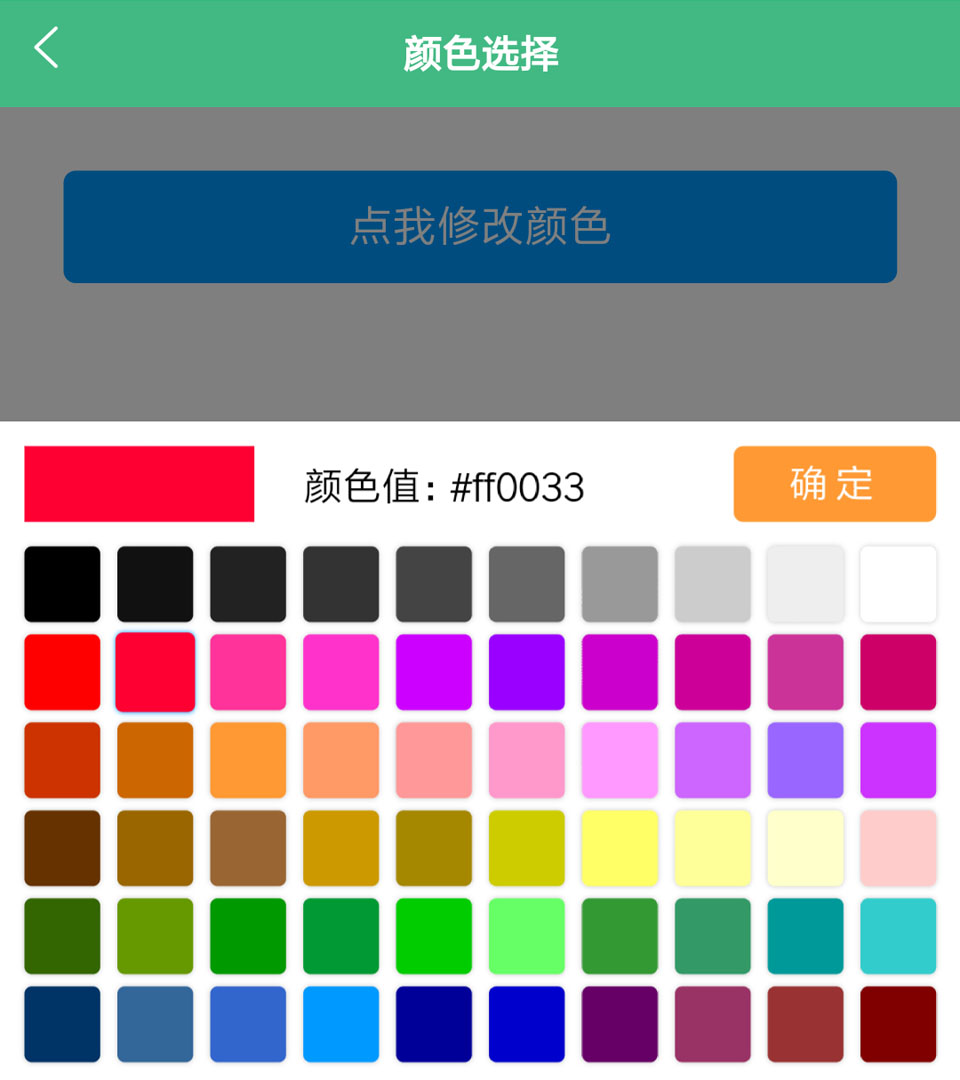The image size is (960, 1080).
Task: Select the dark brown swatch
Action: click(61, 847)
